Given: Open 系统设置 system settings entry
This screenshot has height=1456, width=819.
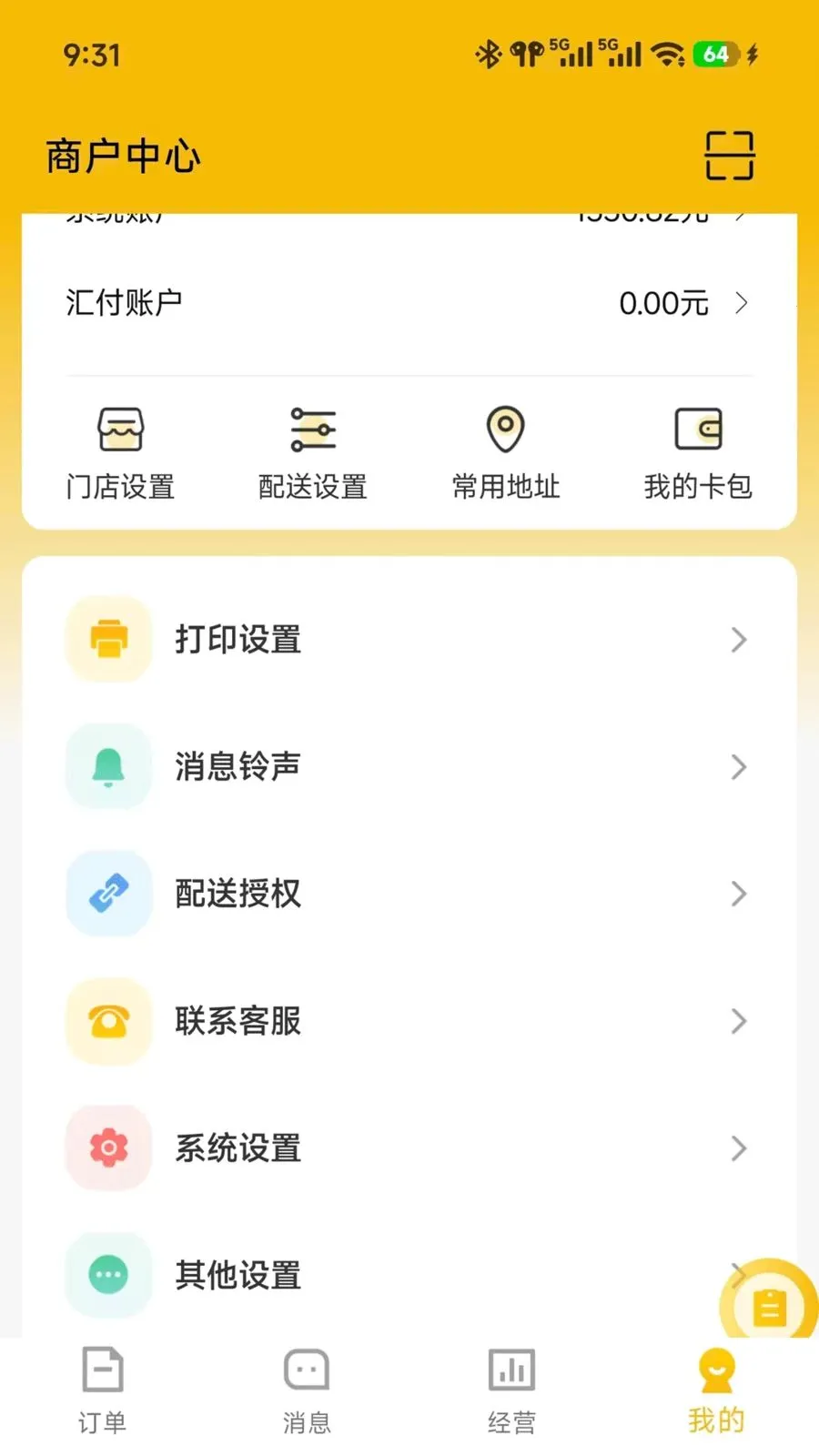Looking at the screenshot, I should [x=237, y=1148].
